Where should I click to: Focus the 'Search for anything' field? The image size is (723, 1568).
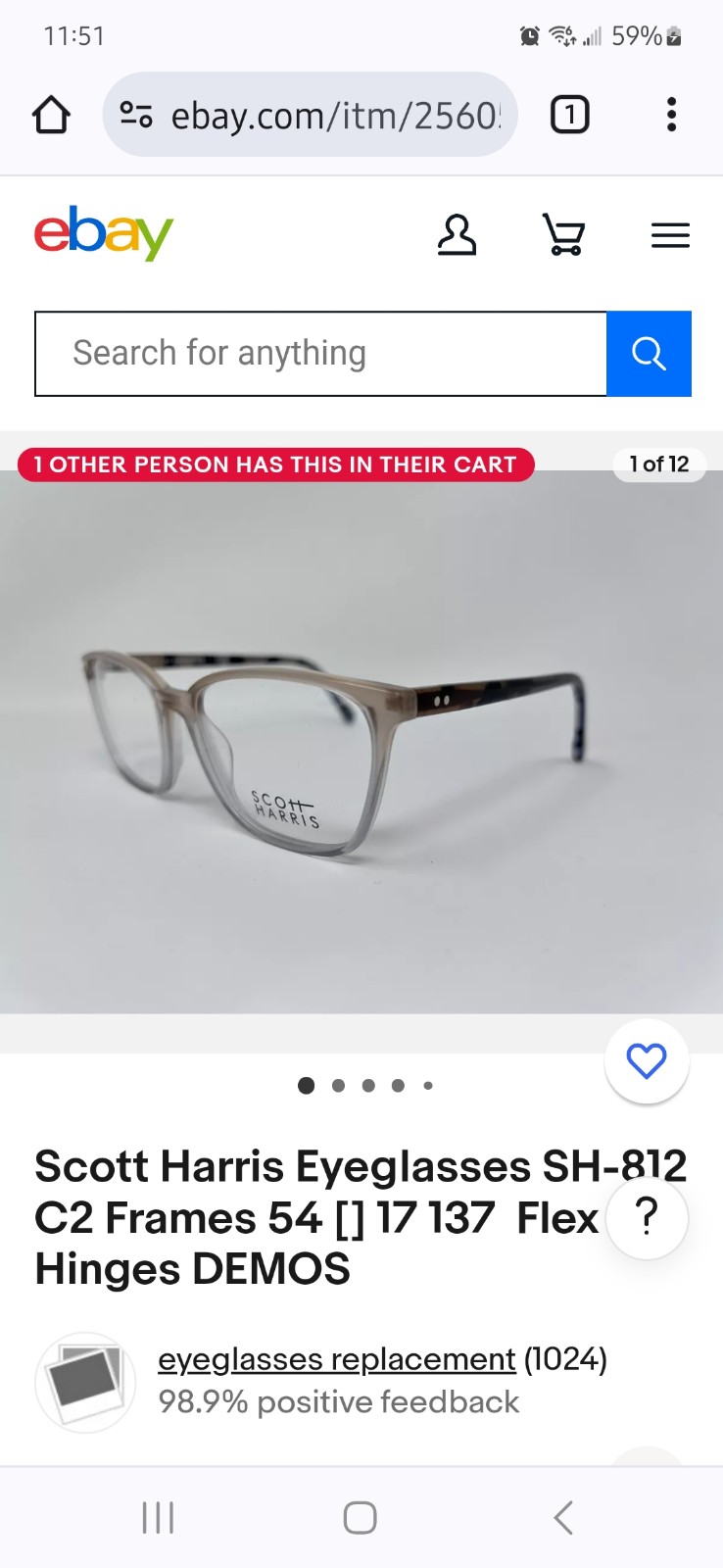(321, 354)
